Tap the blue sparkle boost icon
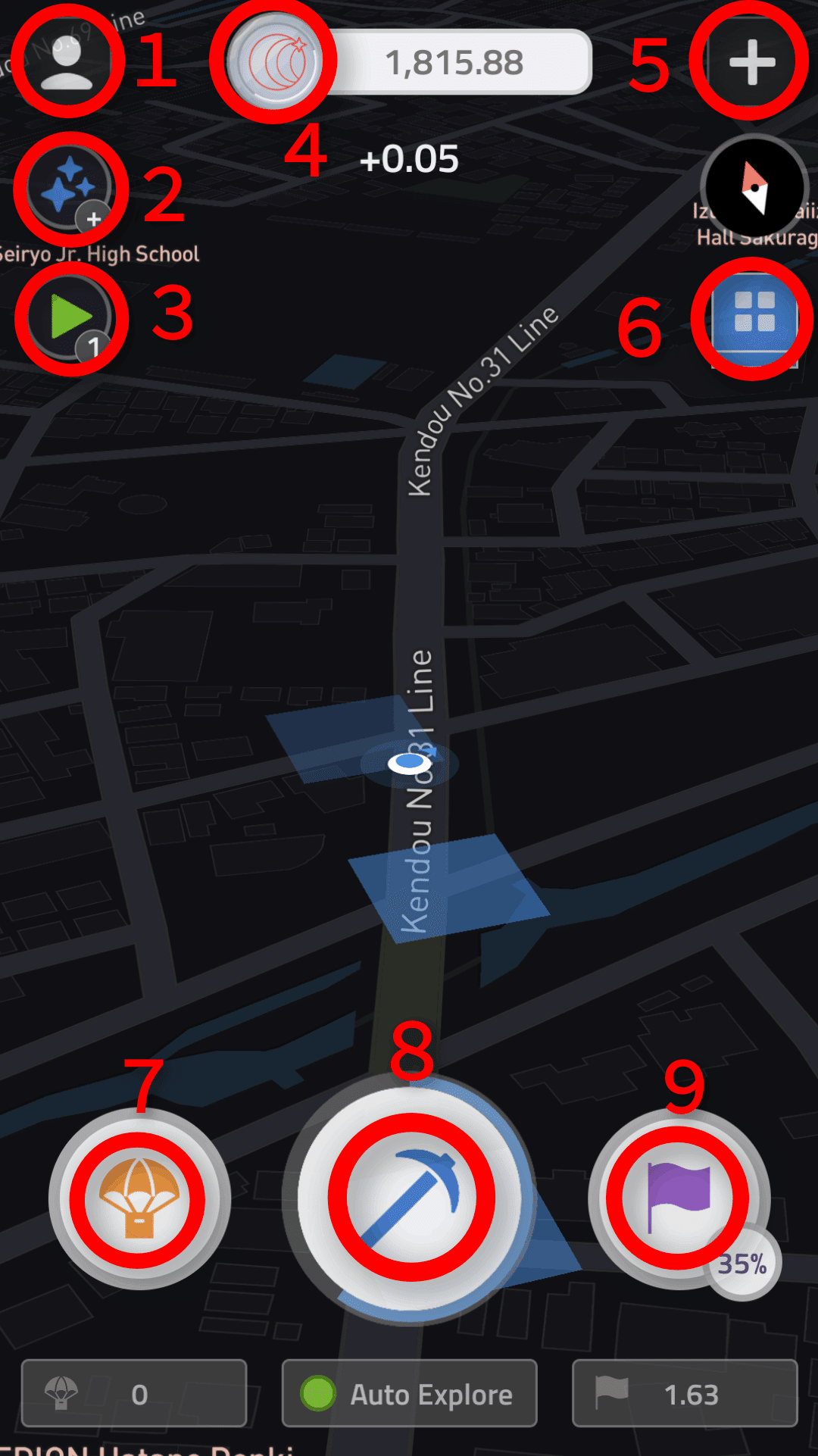The image size is (818, 1456). click(70, 187)
